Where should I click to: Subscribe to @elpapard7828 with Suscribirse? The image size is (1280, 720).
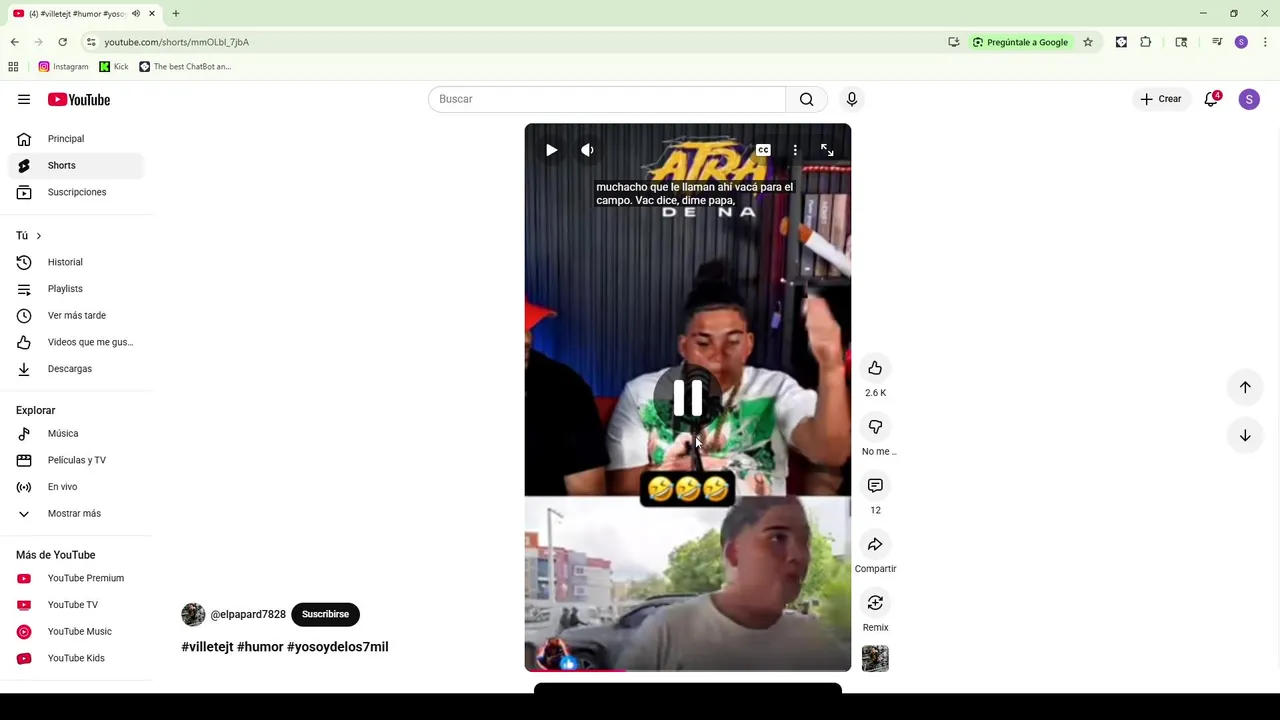point(325,614)
